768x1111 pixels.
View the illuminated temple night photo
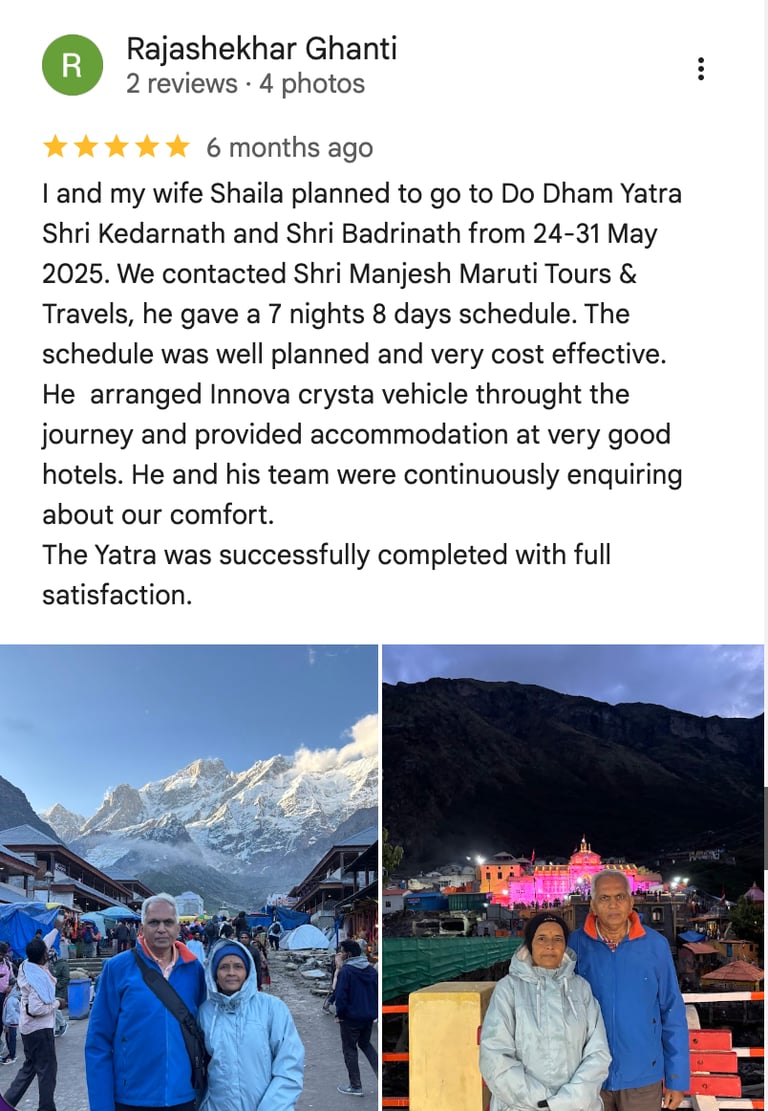tap(572, 877)
